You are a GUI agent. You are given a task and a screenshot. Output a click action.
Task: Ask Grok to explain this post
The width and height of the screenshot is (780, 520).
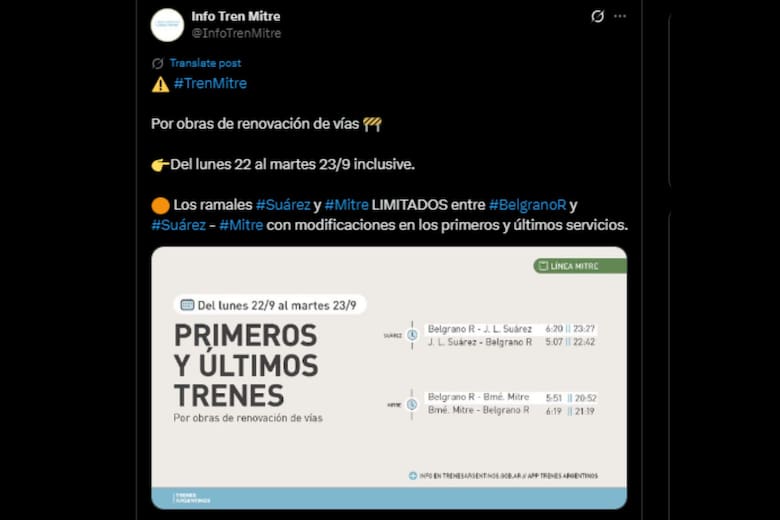point(597,17)
